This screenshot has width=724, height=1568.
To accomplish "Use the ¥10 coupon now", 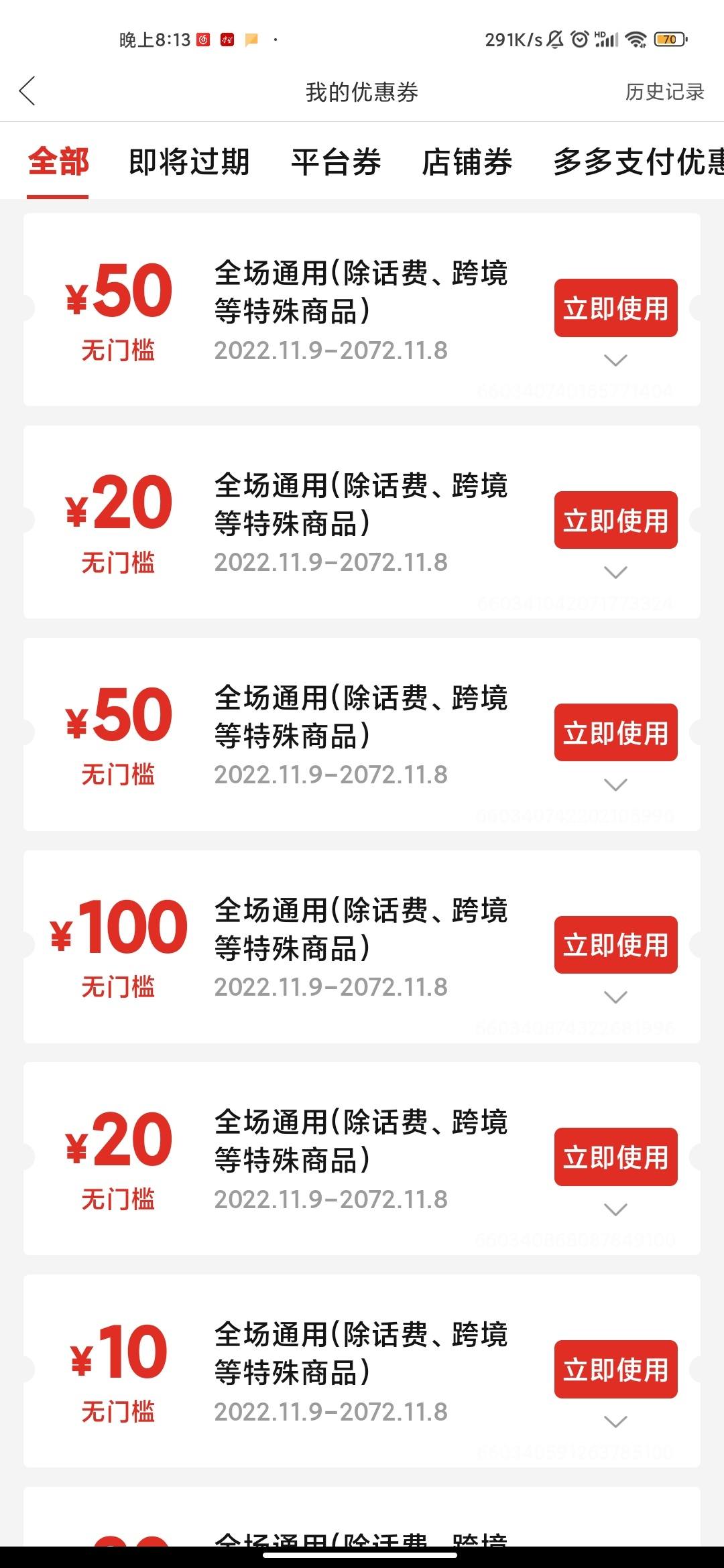I will (x=615, y=1369).
